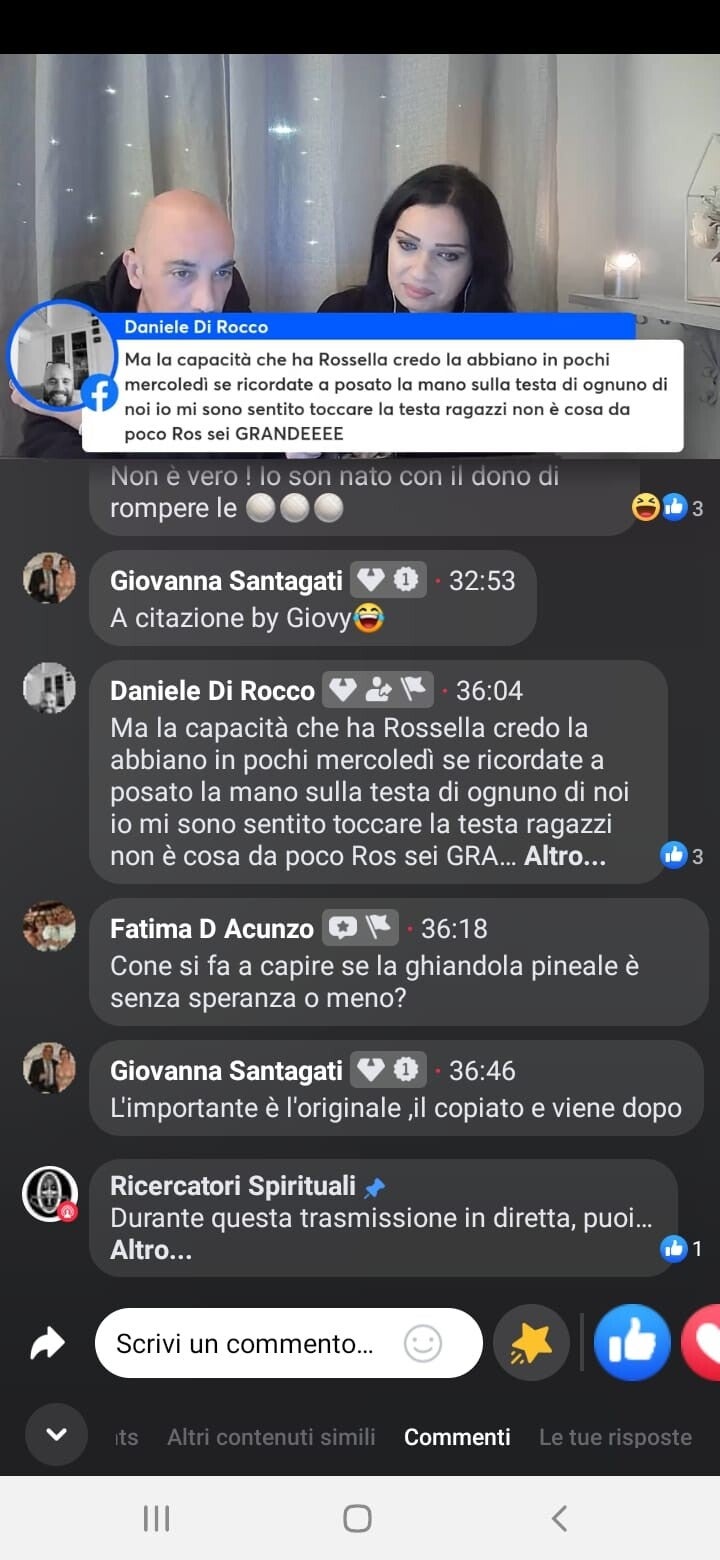Expand Daniele Di Rocco's comment with Altro
The height and width of the screenshot is (1560, 720).
pos(565,856)
